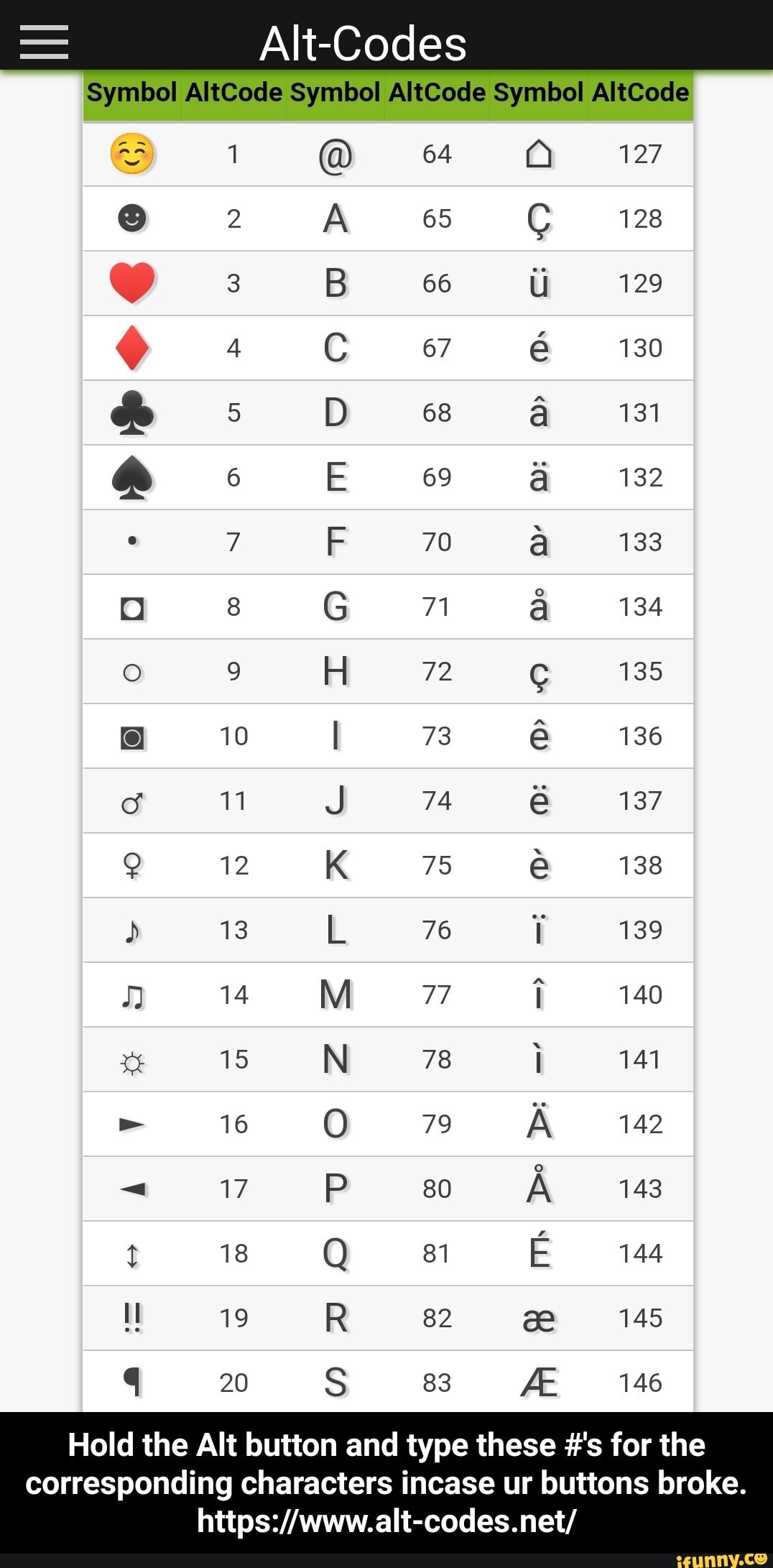Select the double exclamation mark symbol

click(x=133, y=1317)
